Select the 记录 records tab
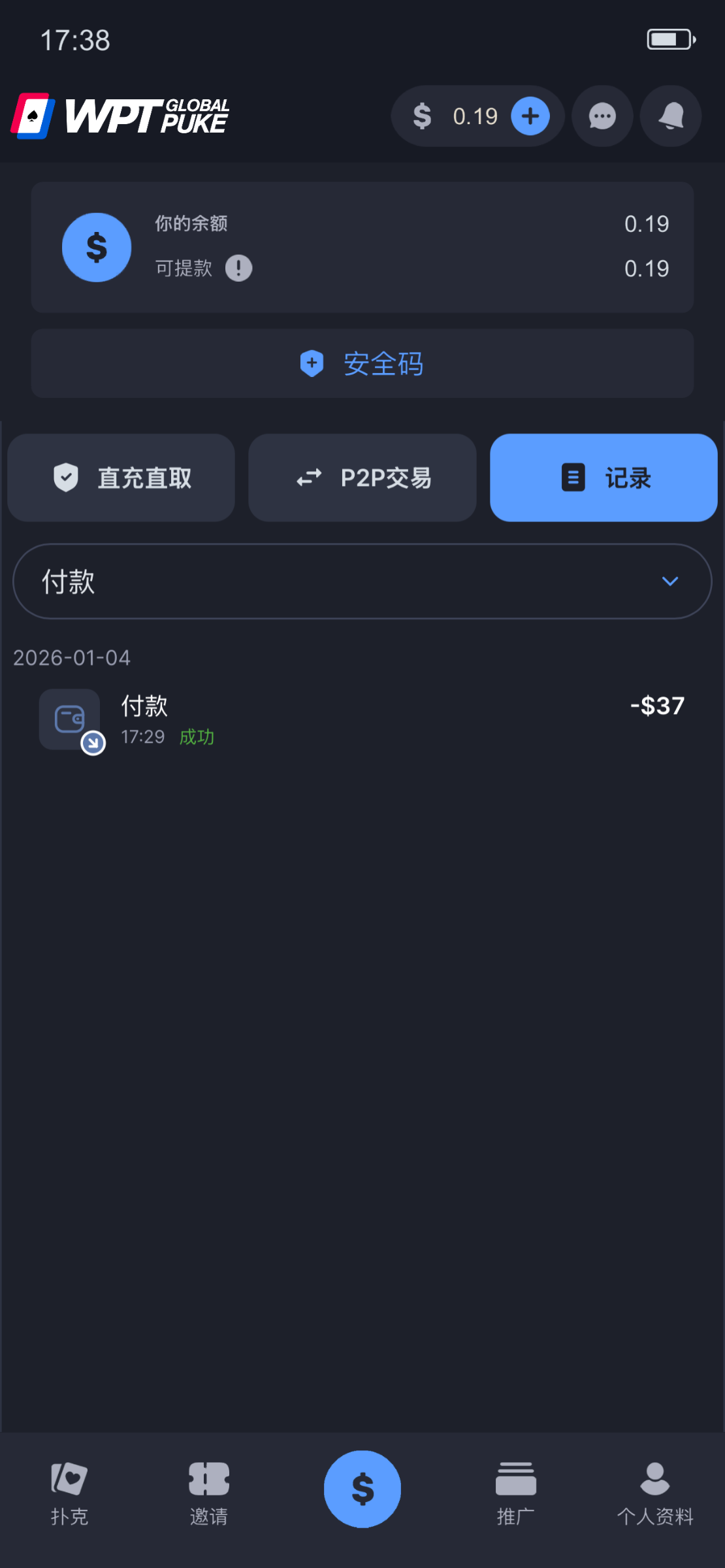Image resolution: width=725 pixels, height=1568 pixels. [603, 478]
